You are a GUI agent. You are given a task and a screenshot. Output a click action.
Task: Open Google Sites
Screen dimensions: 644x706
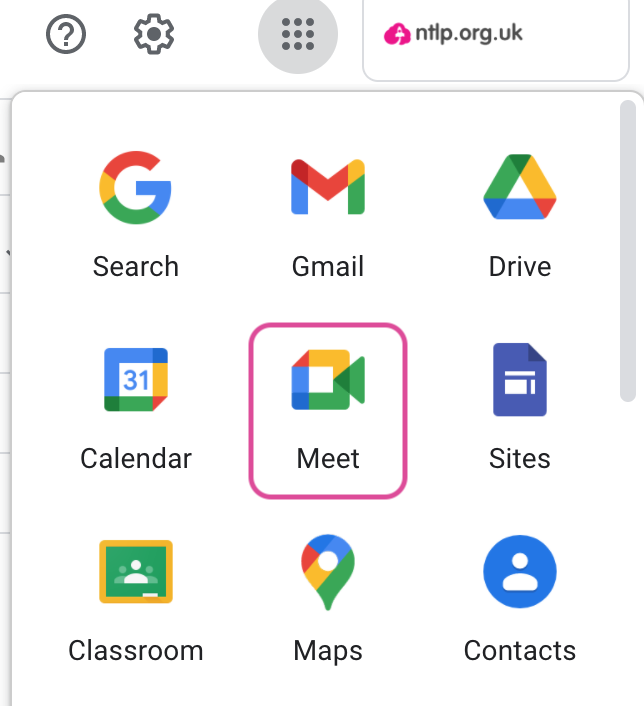(x=520, y=406)
